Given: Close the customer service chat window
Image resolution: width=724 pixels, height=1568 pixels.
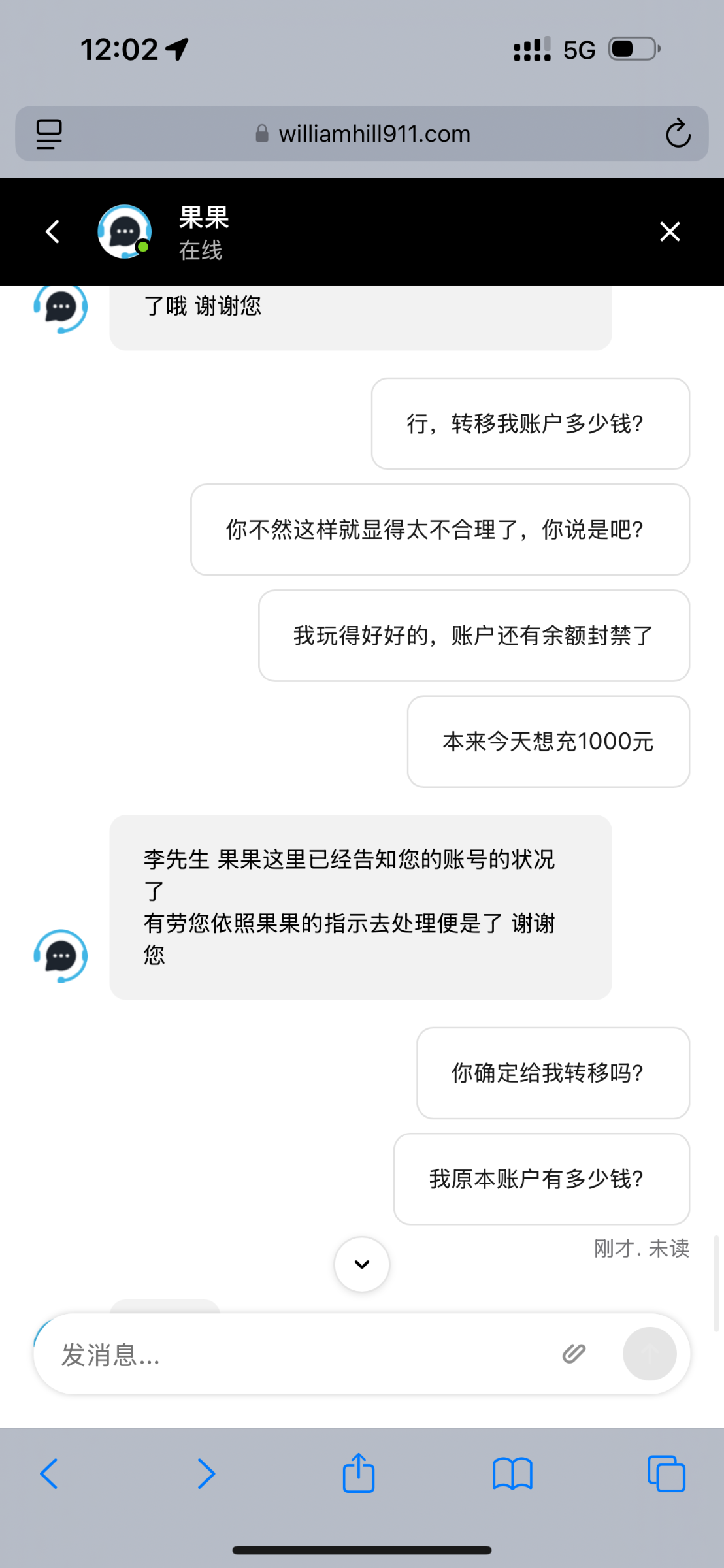Looking at the screenshot, I should 670,232.
